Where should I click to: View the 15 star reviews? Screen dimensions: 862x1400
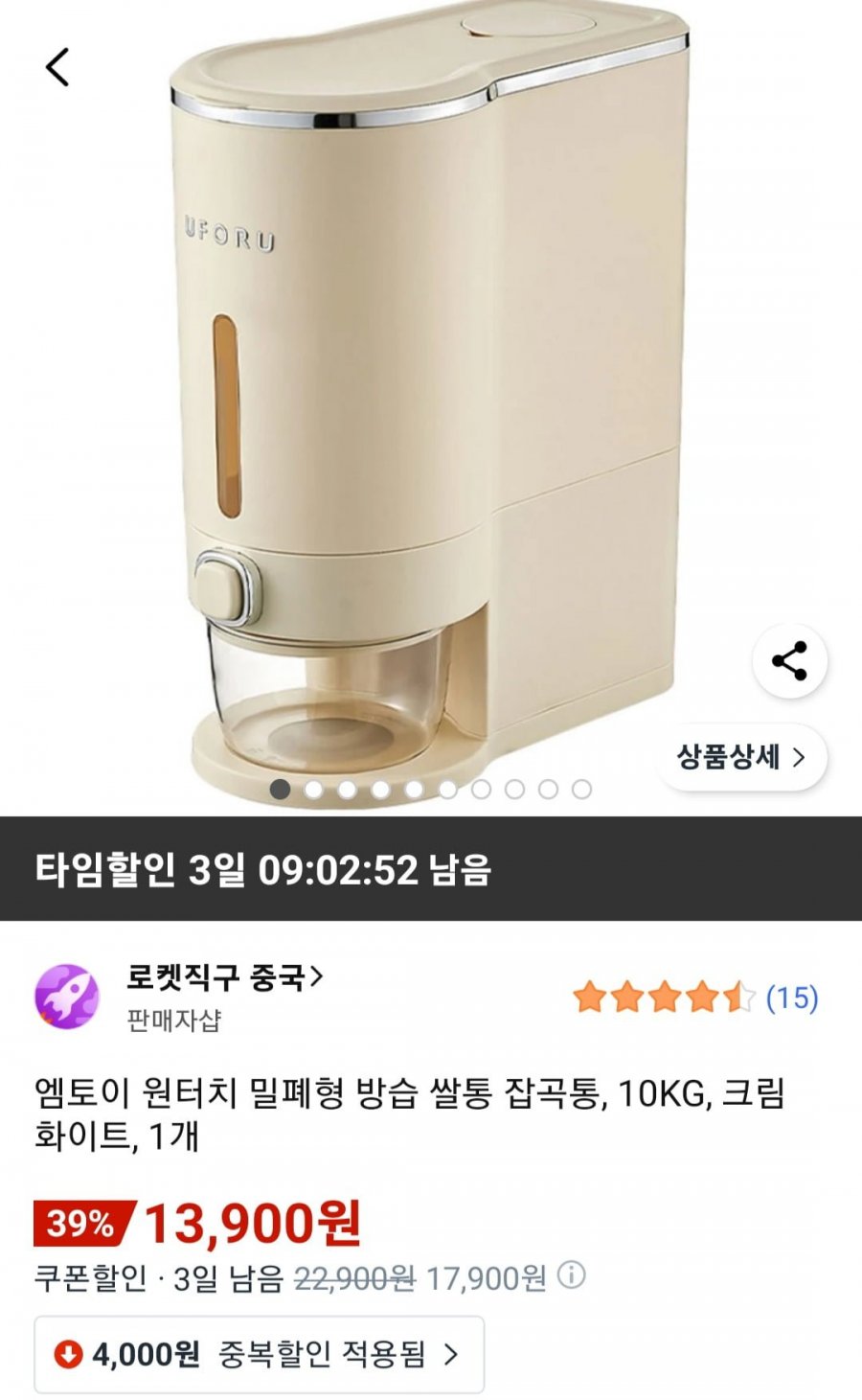click(x=695, y=998)
